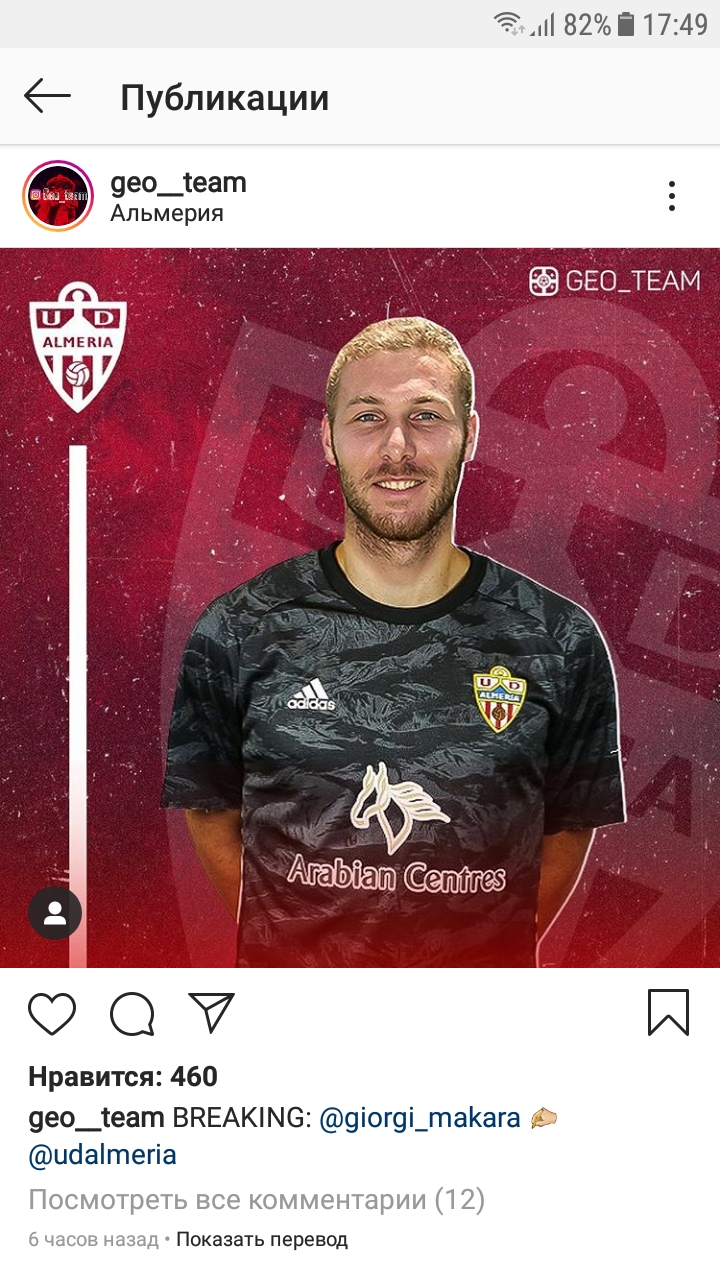This screenshot has width=720, height=1280.
Task: Open the Альмерия location link
Action: click(166, 213)
